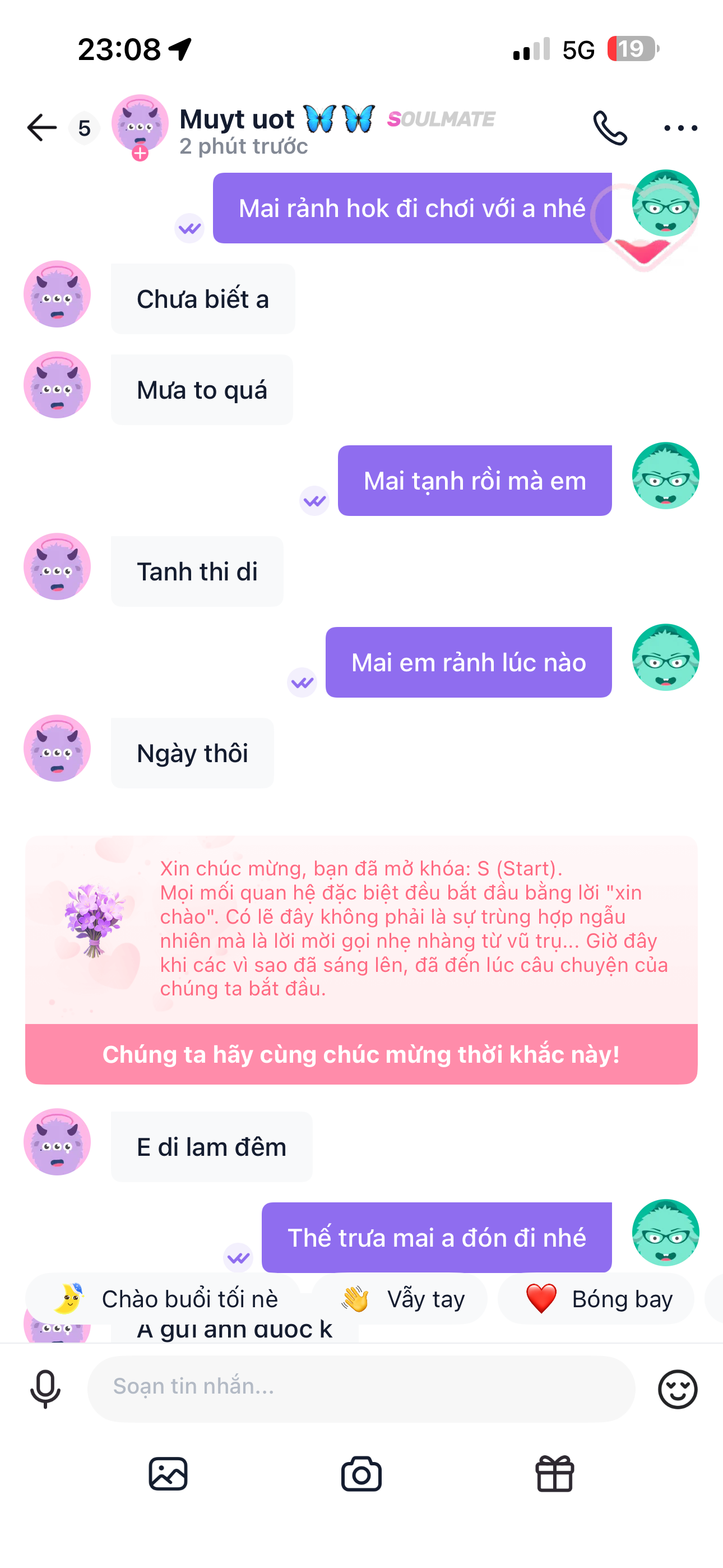Send the "Vẫy tay" wave chip

coord(400,1299)
